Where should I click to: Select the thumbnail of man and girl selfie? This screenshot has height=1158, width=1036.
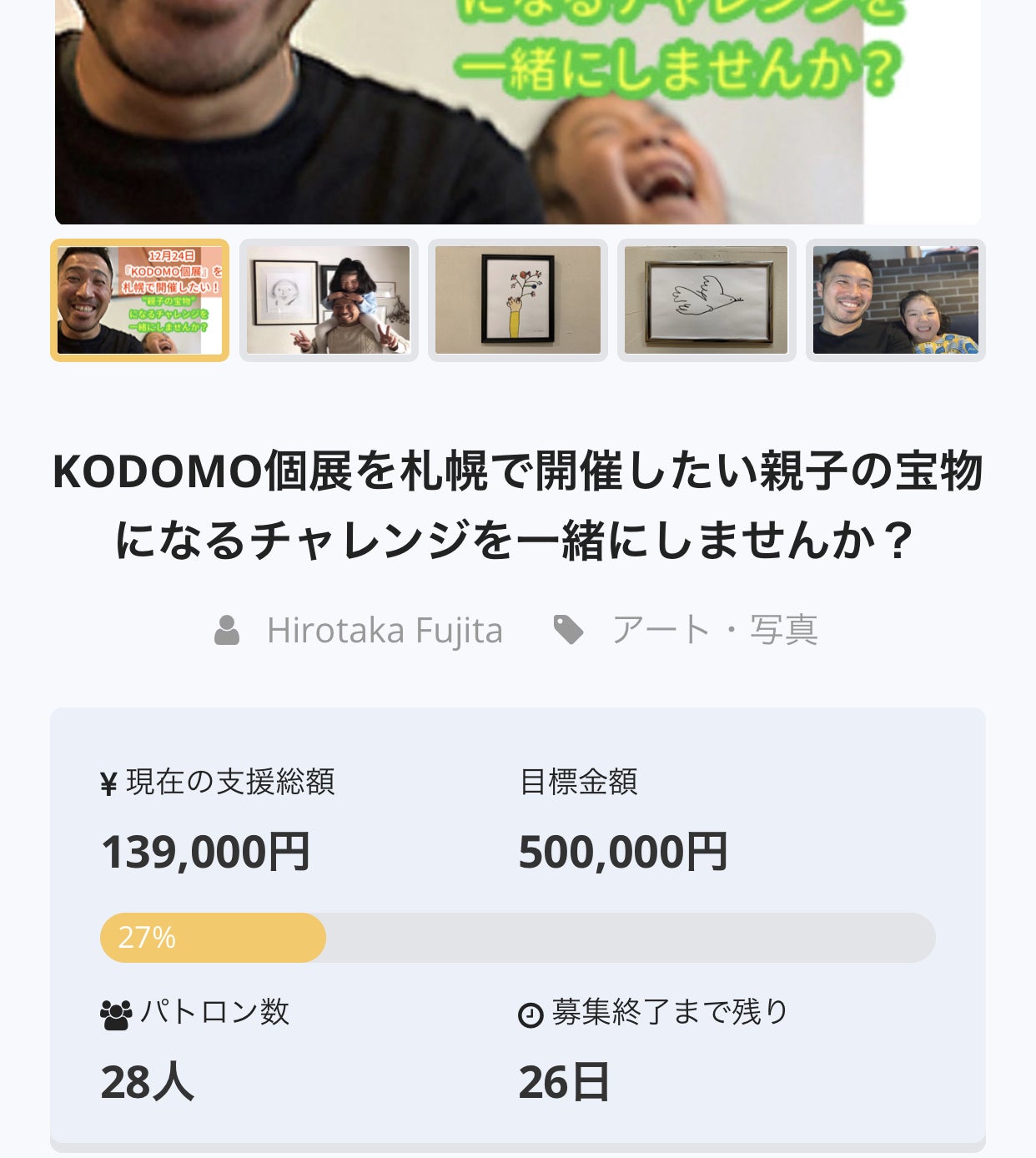pos(896,300)
